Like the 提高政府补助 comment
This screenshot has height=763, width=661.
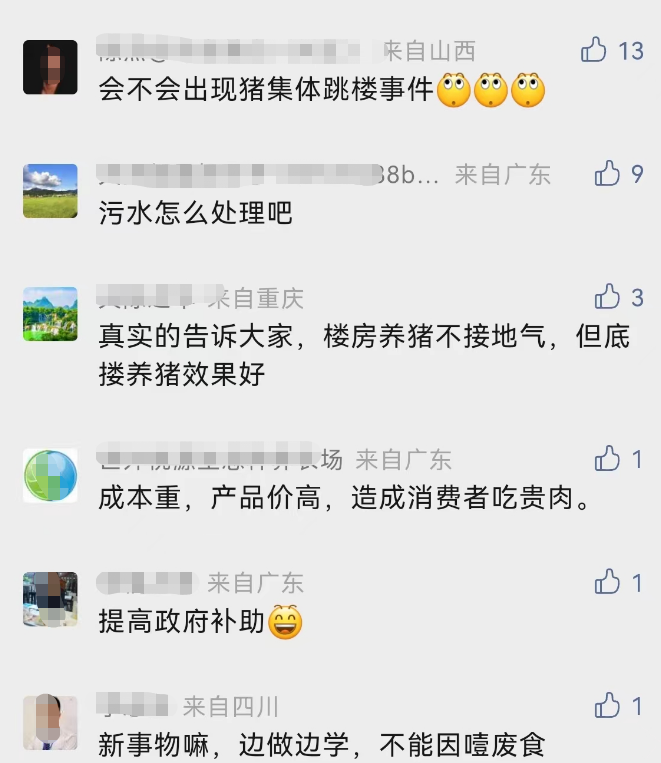coord(608,582)
